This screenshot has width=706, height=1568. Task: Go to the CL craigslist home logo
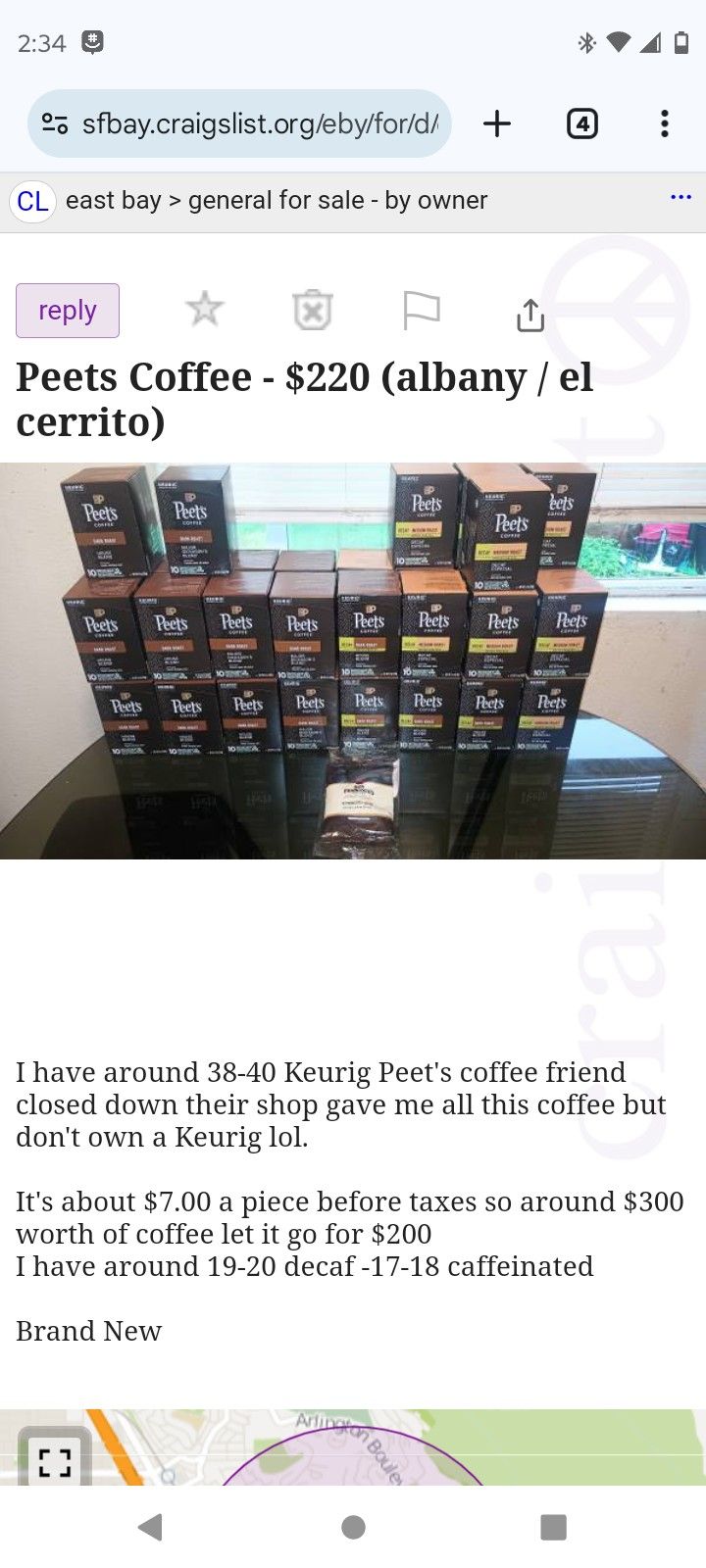pyautogui.click(x=31, y=202)
